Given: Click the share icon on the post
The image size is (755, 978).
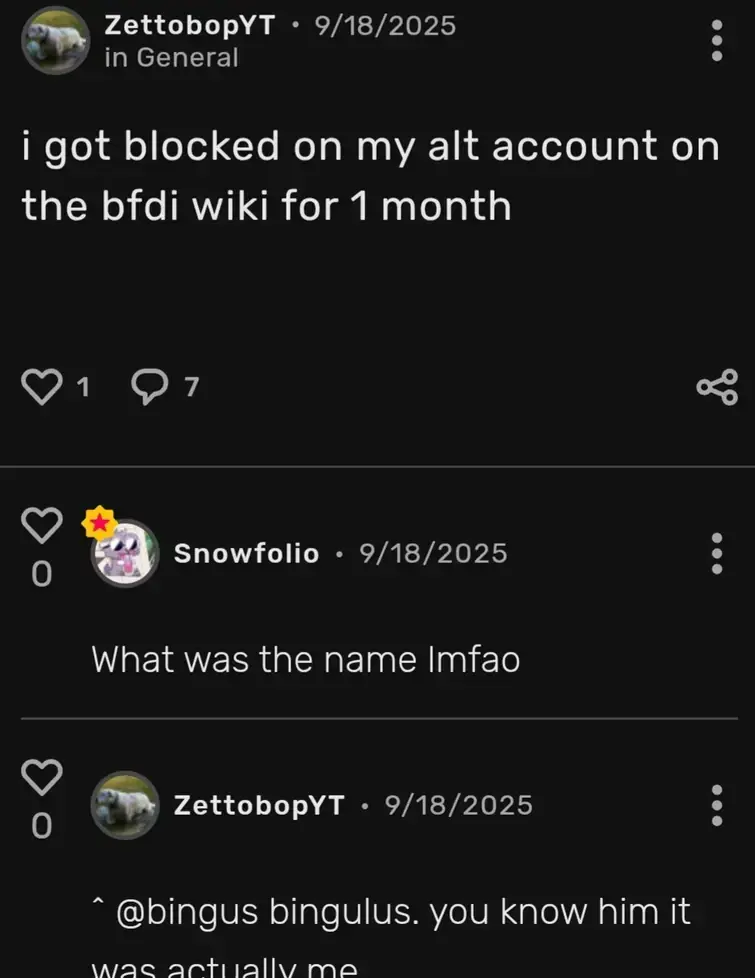Looking at the screenshot, I should point(716,386).
